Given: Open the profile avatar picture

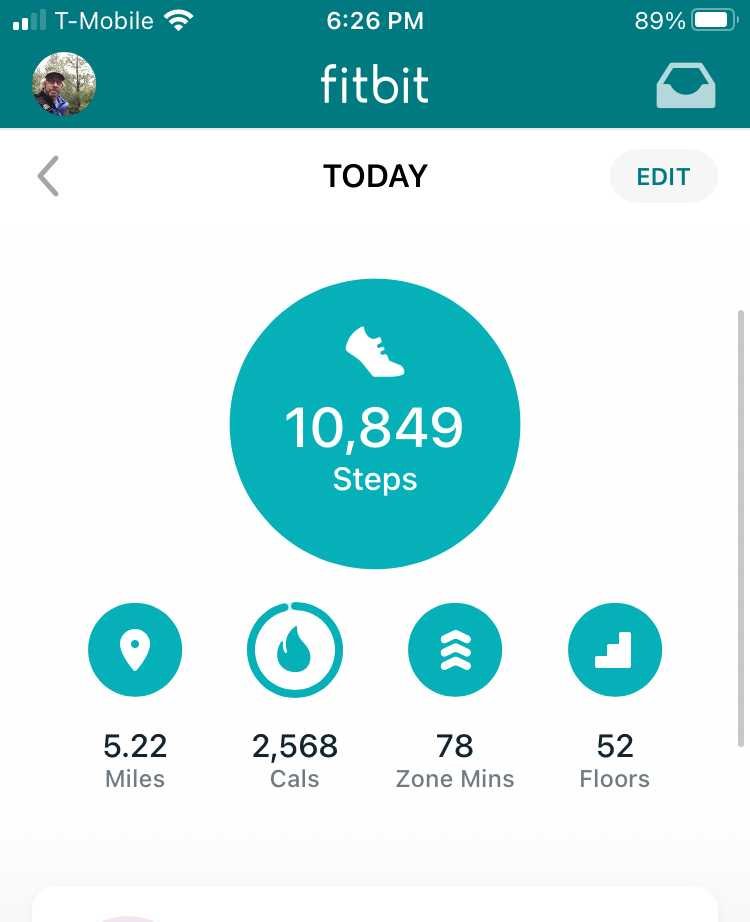Looking at the screenshot, I should click(64, 84).
